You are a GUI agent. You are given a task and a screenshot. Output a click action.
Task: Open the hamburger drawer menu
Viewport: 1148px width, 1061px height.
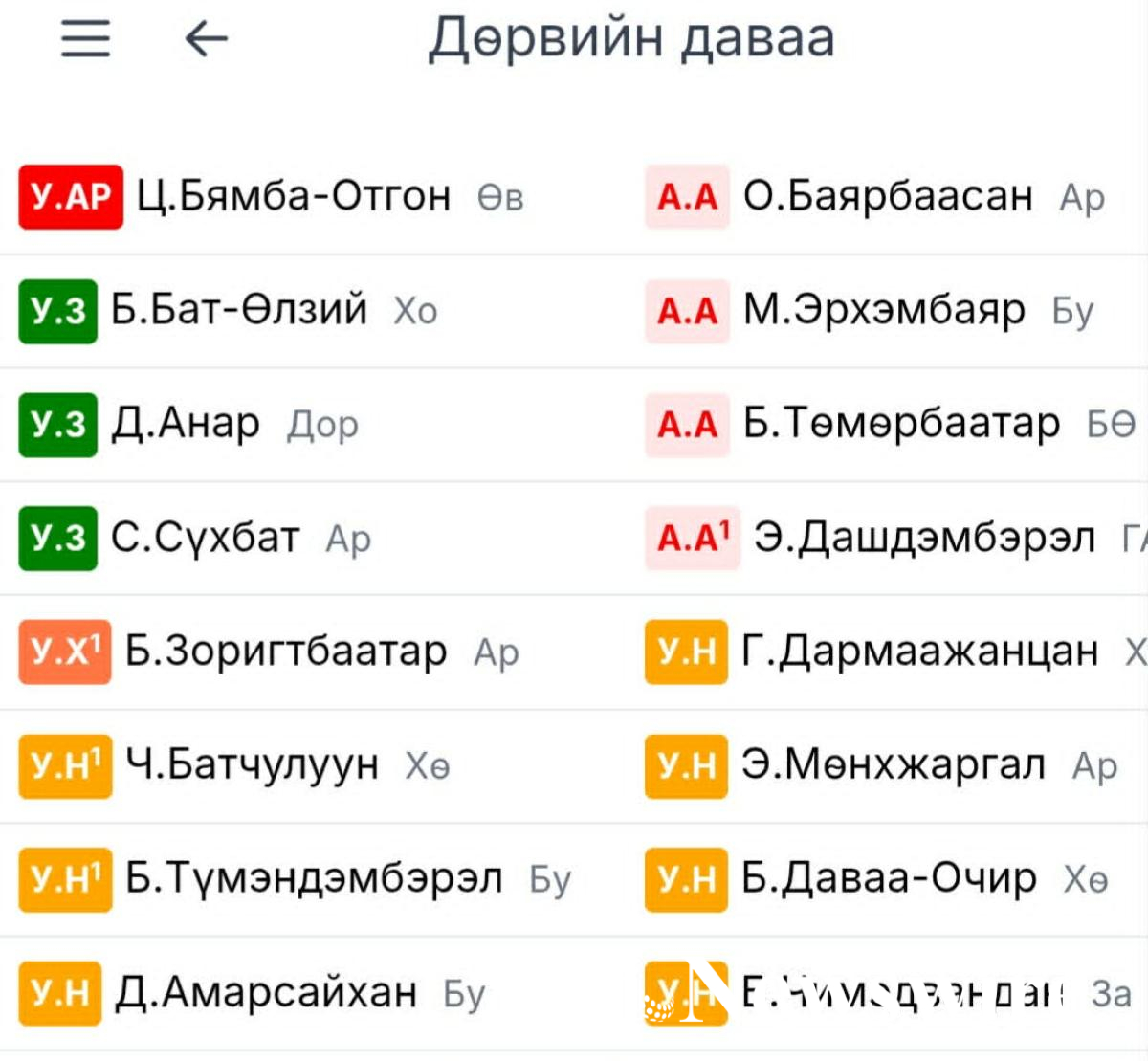[x=85, y=39]
